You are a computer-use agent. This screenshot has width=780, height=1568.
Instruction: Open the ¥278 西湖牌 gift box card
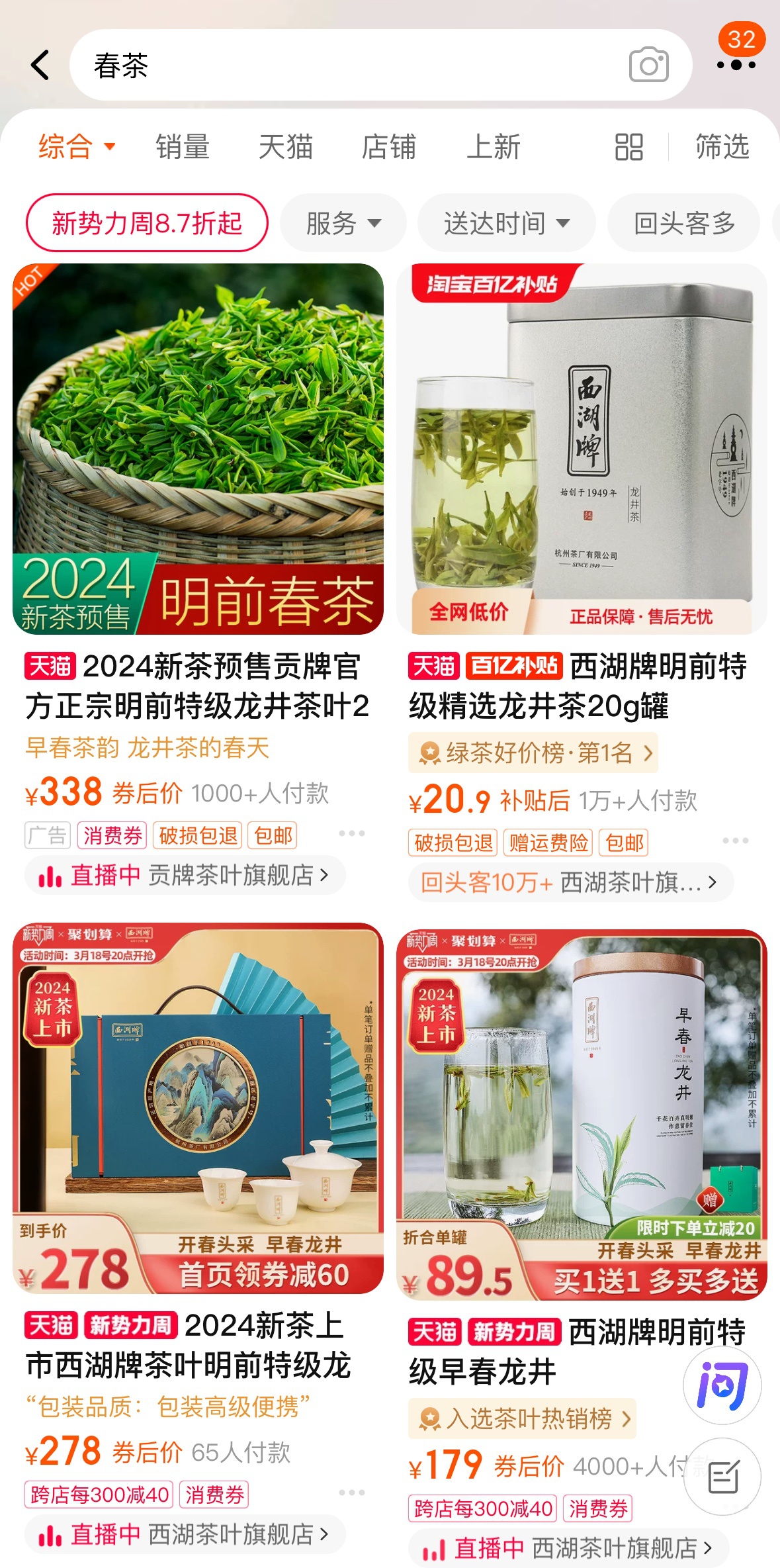coord(198,1108)
